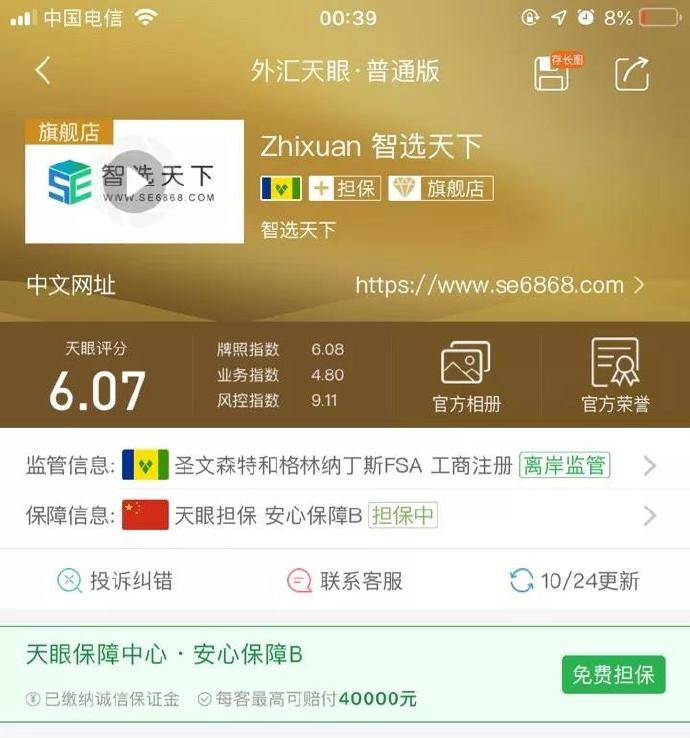
Task: Tap the green 免费担保 button
Action: point(613,675)
